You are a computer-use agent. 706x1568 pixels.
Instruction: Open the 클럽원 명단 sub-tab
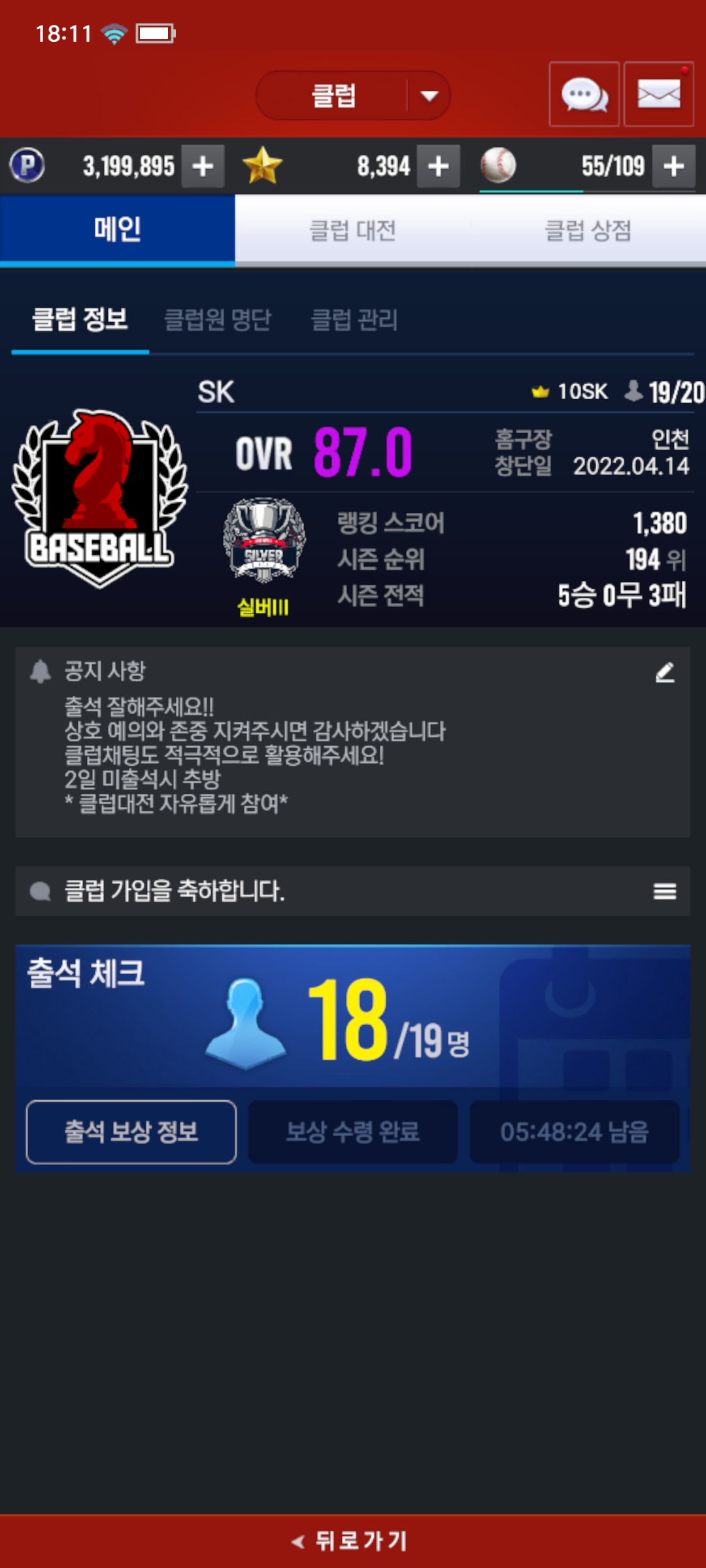218,320
